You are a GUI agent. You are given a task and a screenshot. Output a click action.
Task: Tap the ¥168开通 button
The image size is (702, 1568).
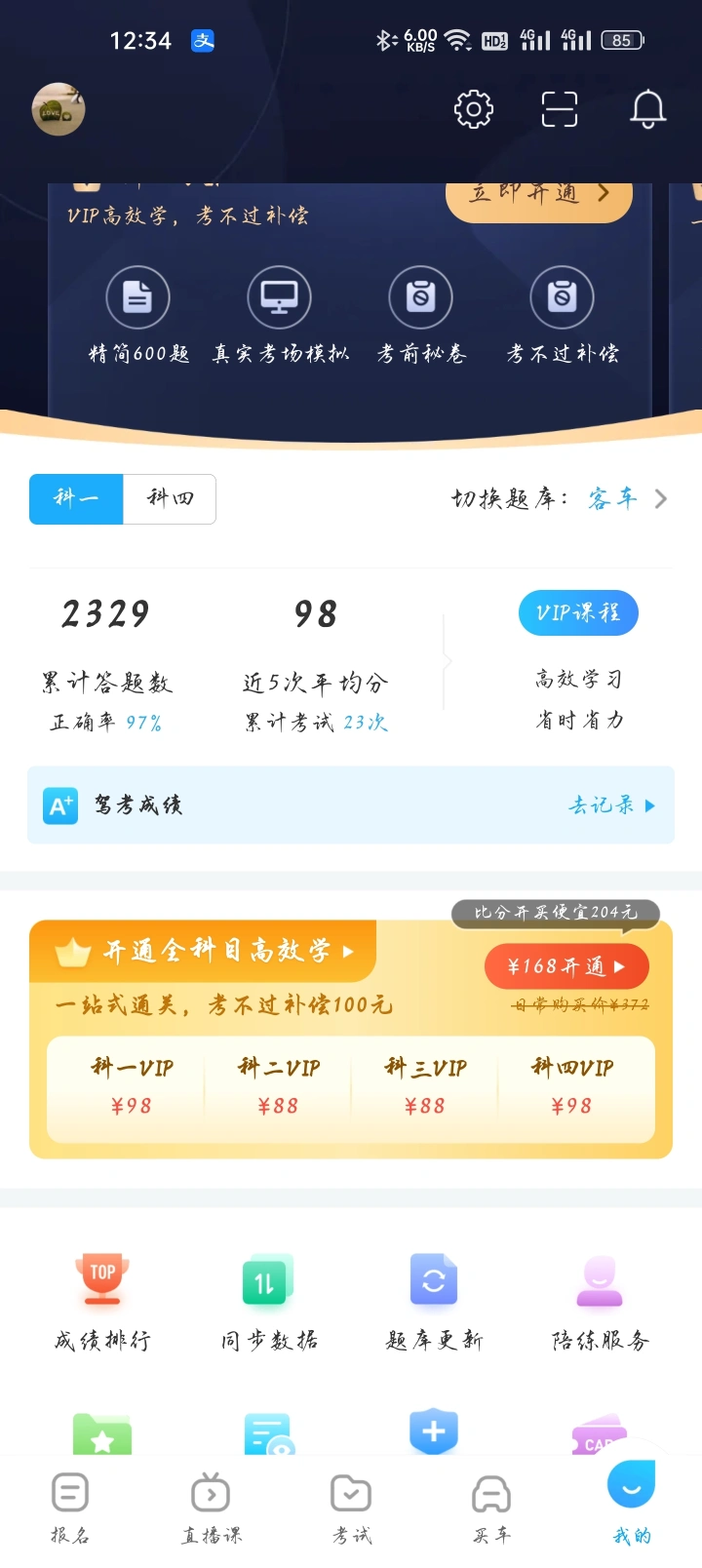pyautogui.click(x=566, y=966)
